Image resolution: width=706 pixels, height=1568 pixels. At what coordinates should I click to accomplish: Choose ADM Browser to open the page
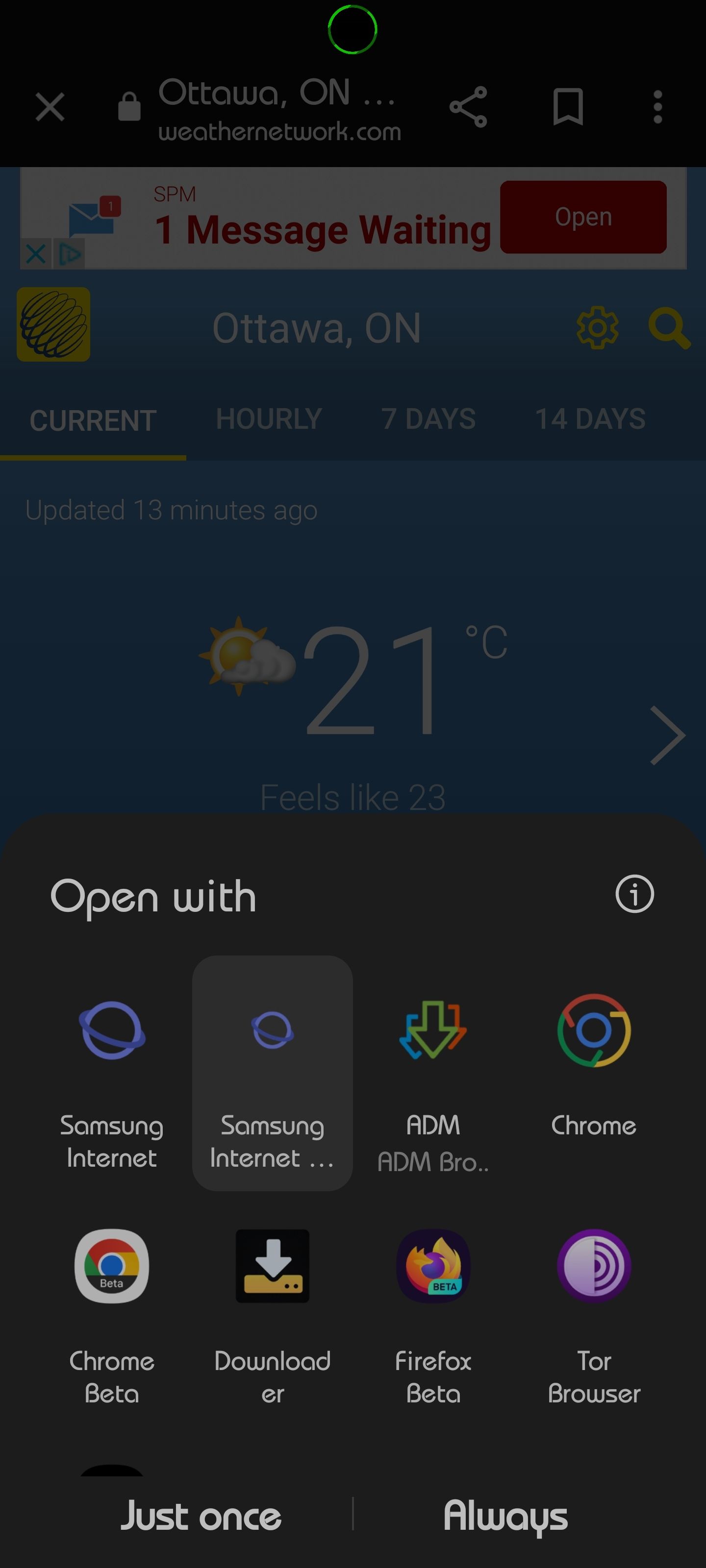pyautogui.click(x=432, y=1065)
